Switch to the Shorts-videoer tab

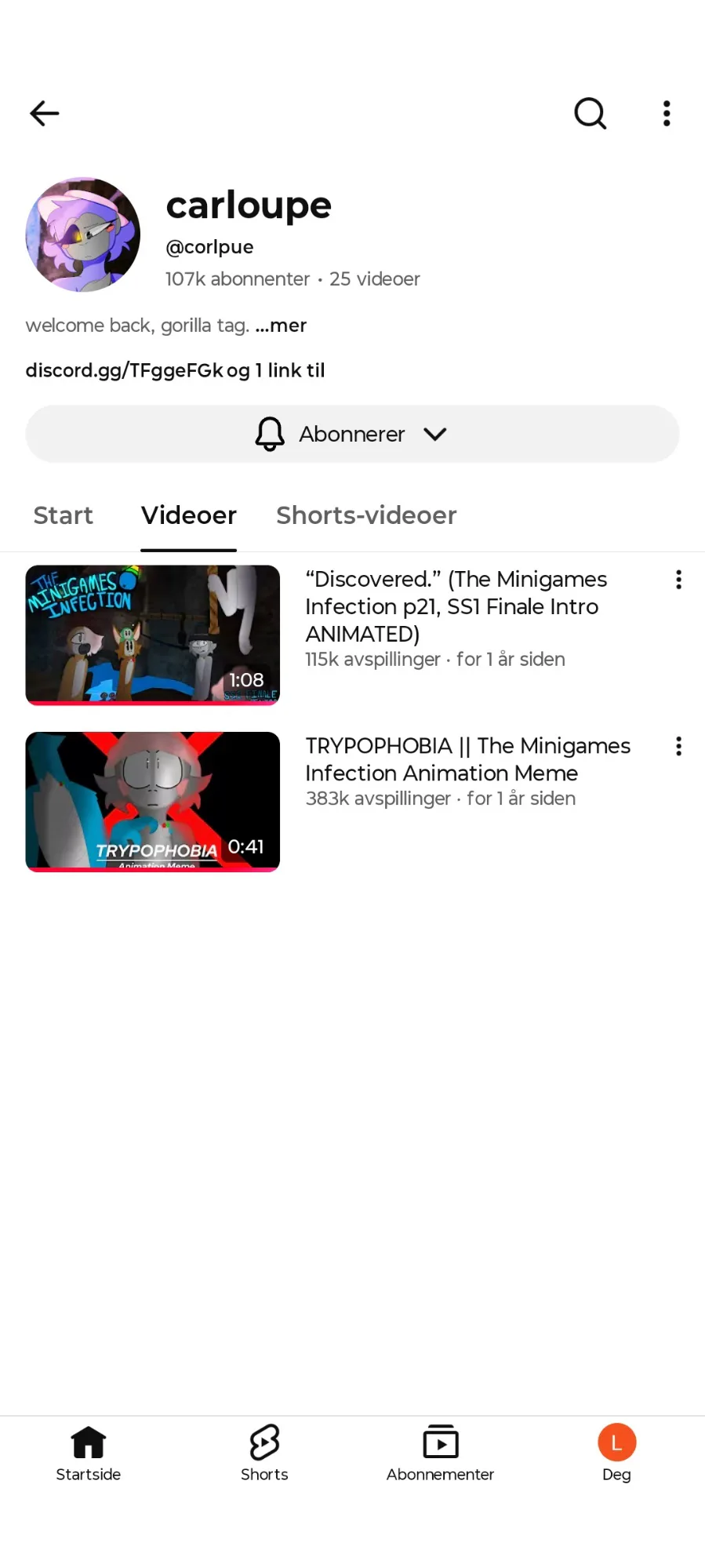(366, 515)
